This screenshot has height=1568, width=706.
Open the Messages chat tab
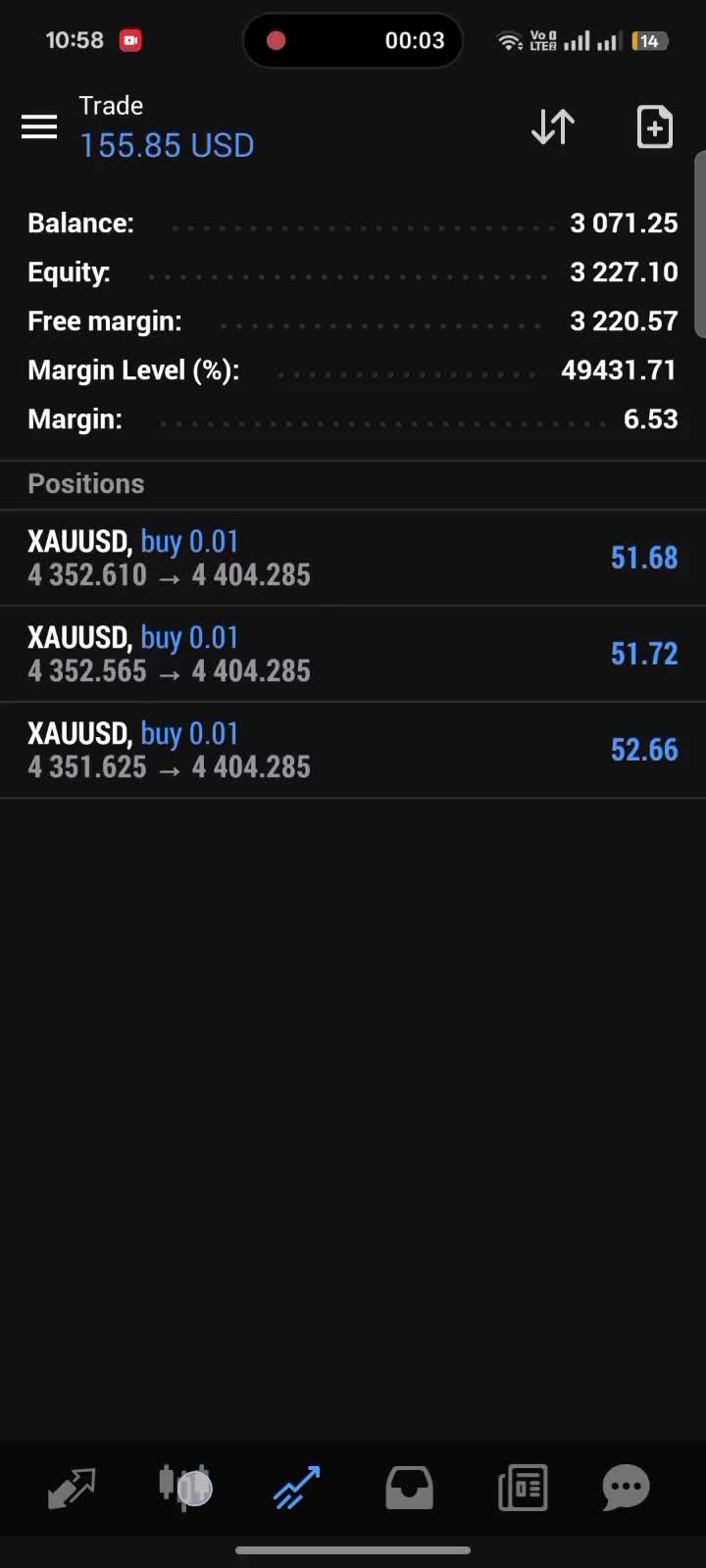(626, 1489)
